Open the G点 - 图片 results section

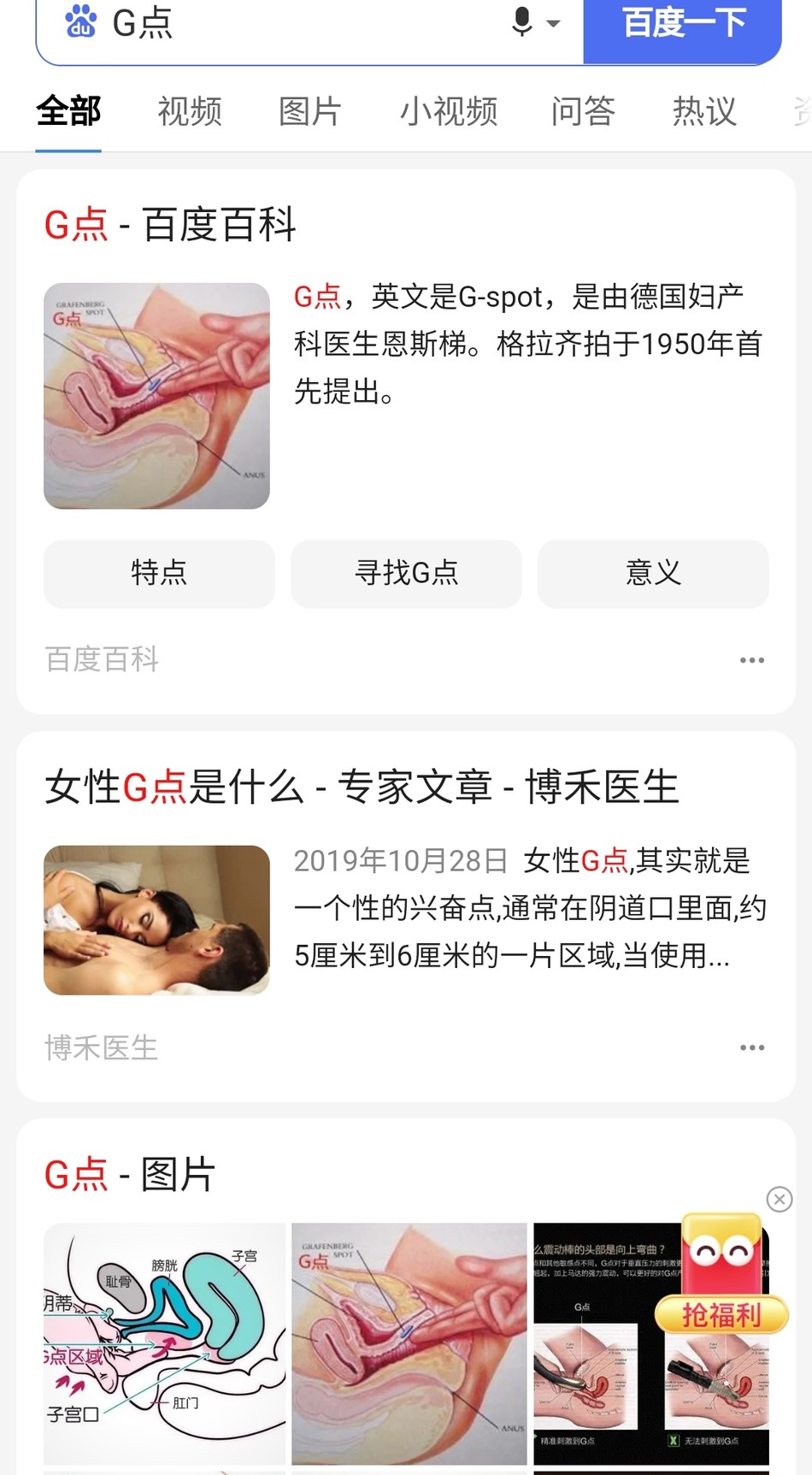(130, 1175)
